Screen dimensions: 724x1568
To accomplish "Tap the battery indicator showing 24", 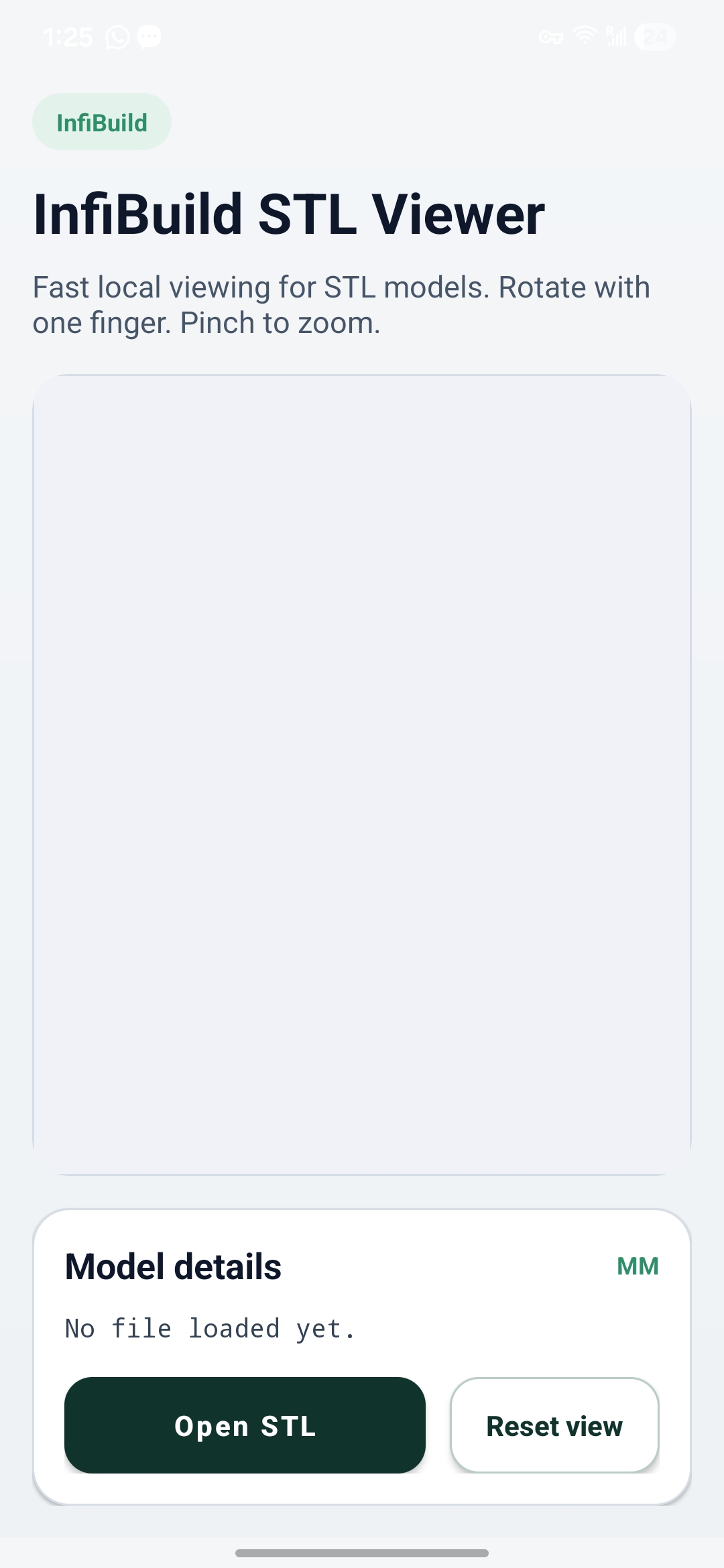I will click(655, 37).
